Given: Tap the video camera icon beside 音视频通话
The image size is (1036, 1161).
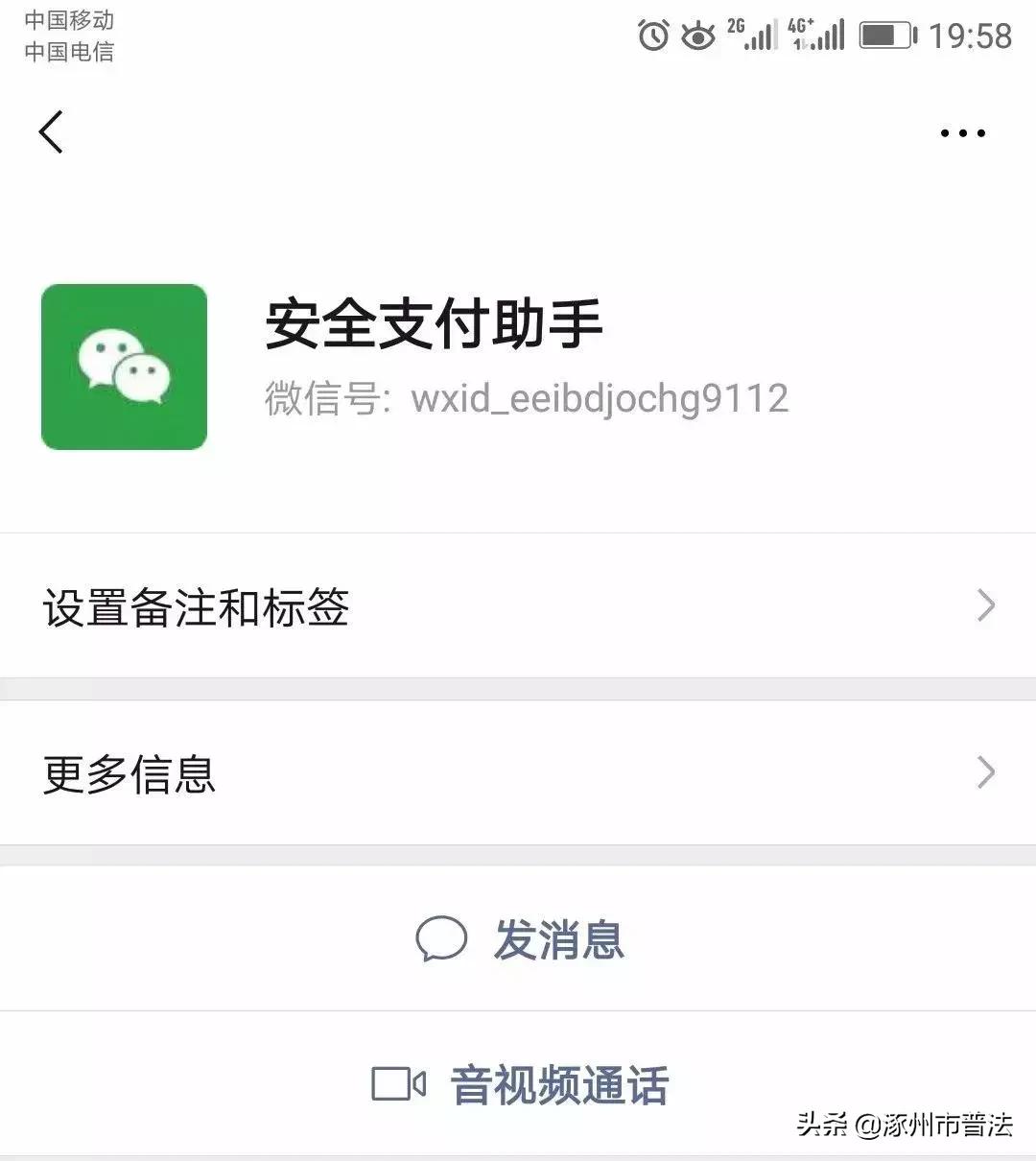Looking at the screenshot, I should coord(399,1083).
